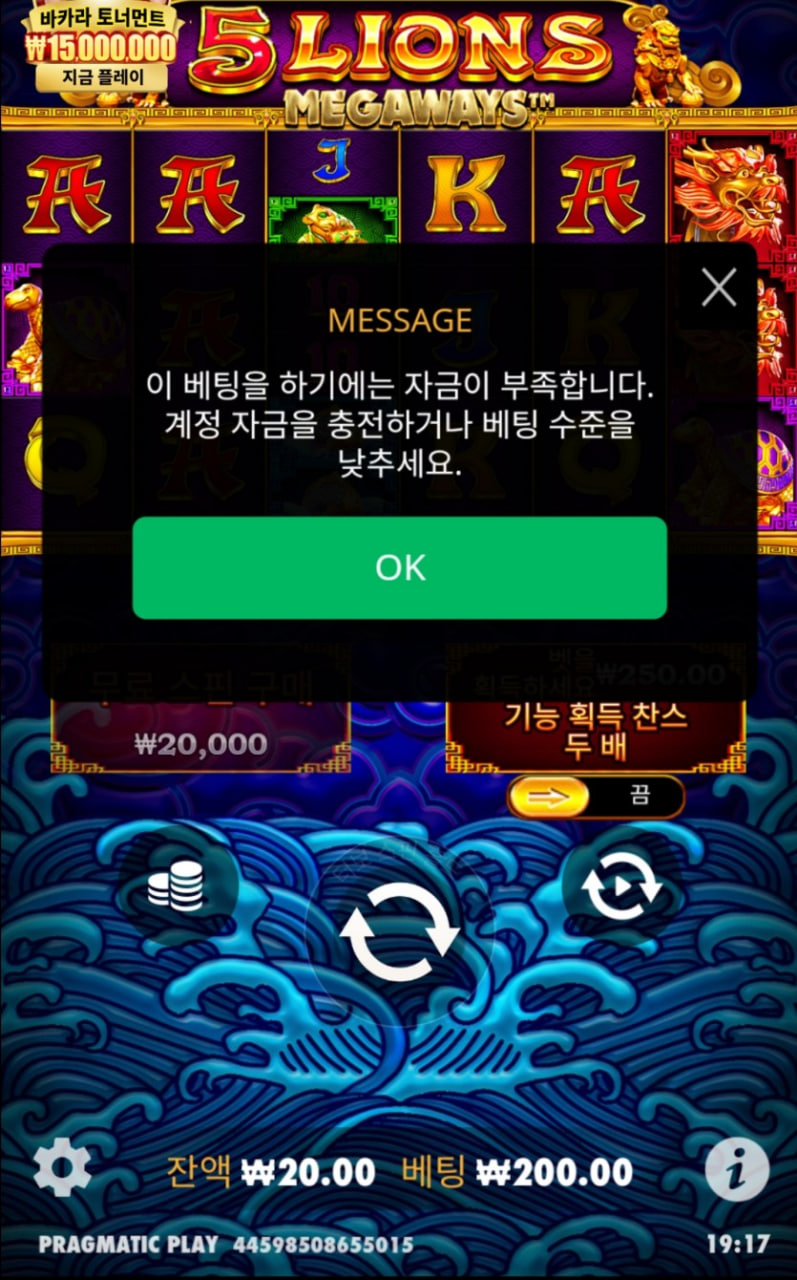Image resolution: width=797 pixels, height=1280 pixels.
Task: Toggle the double chance feature switch
Action: 596,797
